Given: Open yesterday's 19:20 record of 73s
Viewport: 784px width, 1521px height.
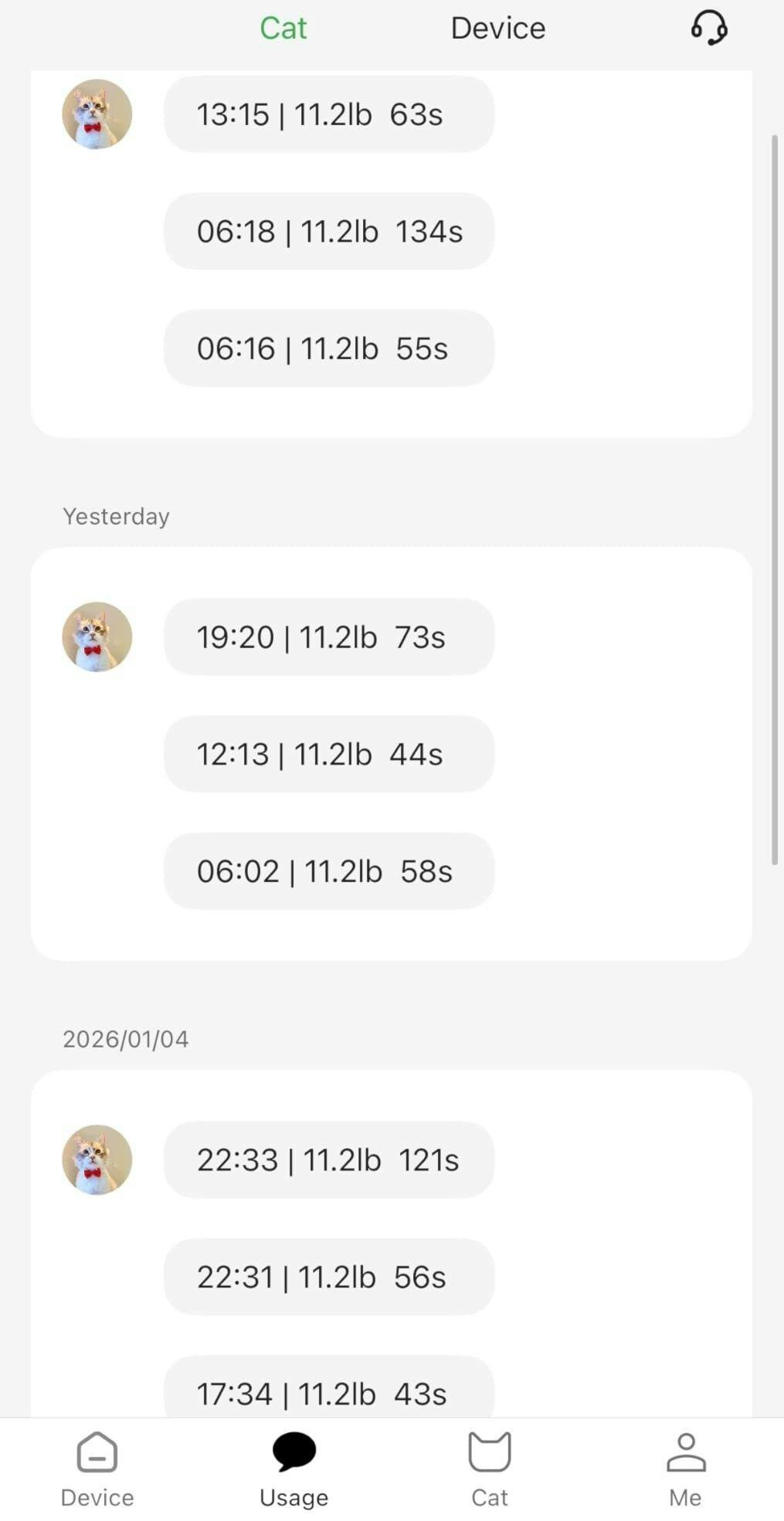Looking at the screenshot, I should (328, 637).
